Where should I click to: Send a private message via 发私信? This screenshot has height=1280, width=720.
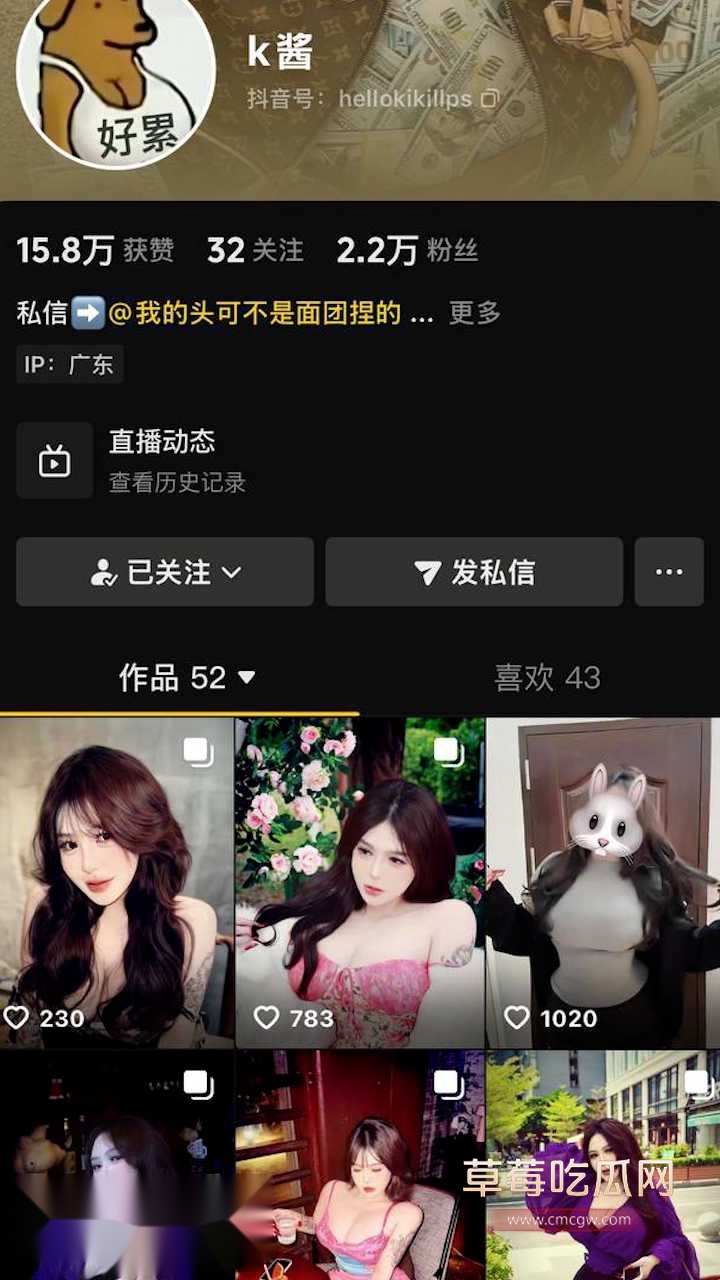pyautogui.click(x=474, y=572)
